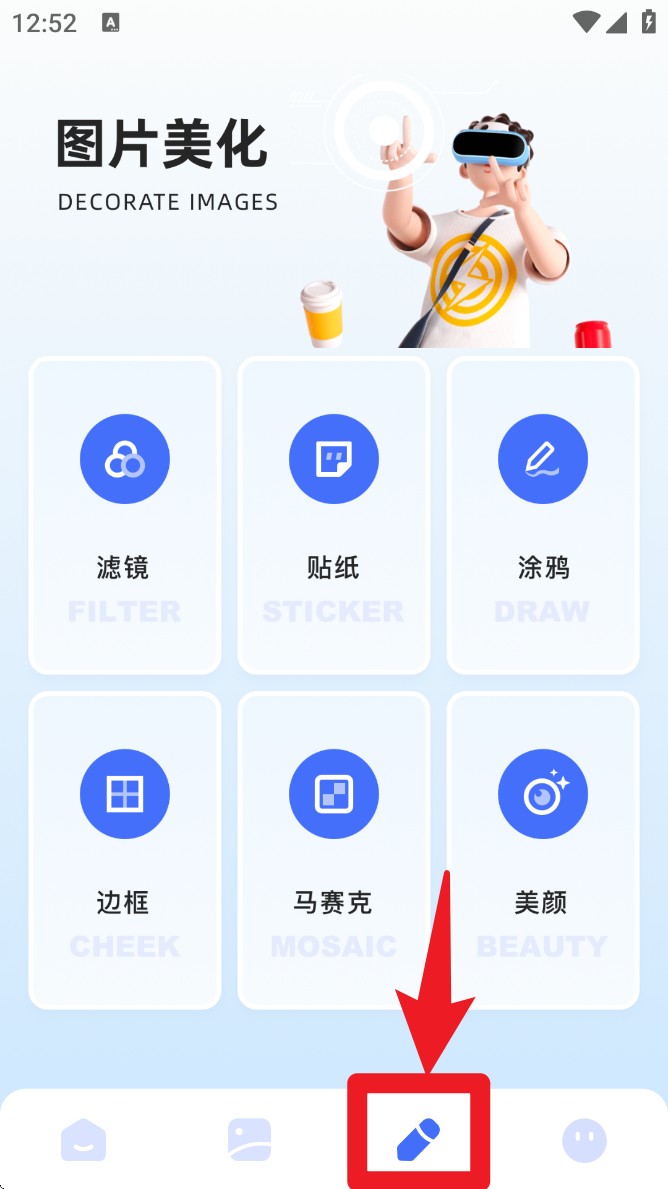Select the 贴纸 Sticker card

click(x=334, y=515)
